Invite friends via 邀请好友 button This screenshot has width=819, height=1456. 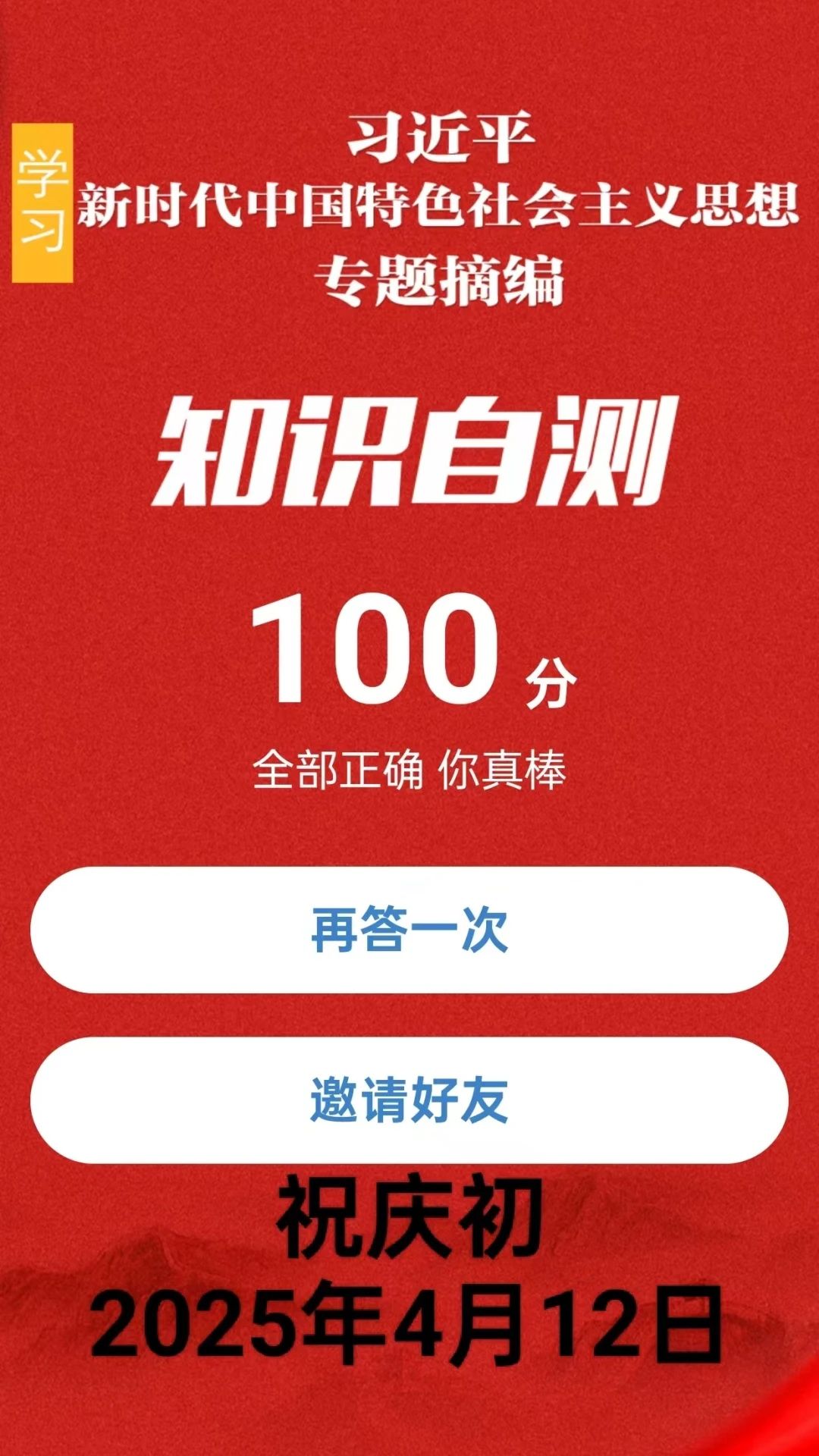(409, 1100)
